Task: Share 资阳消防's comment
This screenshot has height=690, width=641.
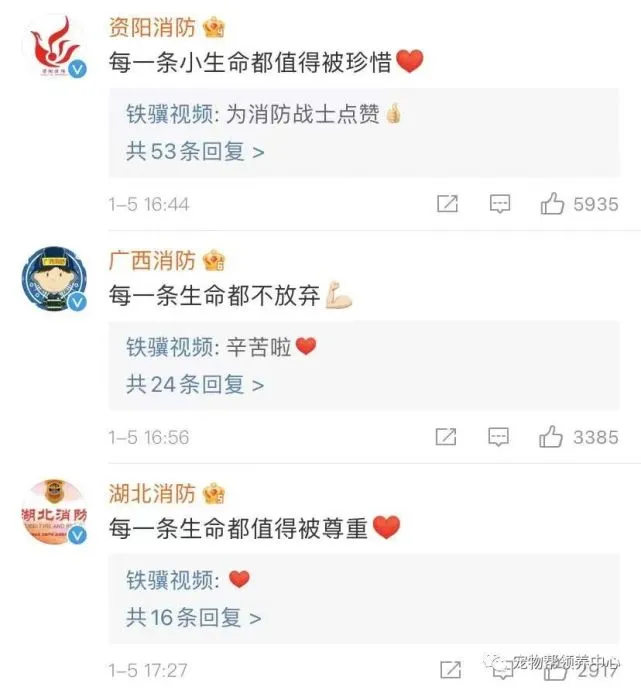Action: click(448, 204)
